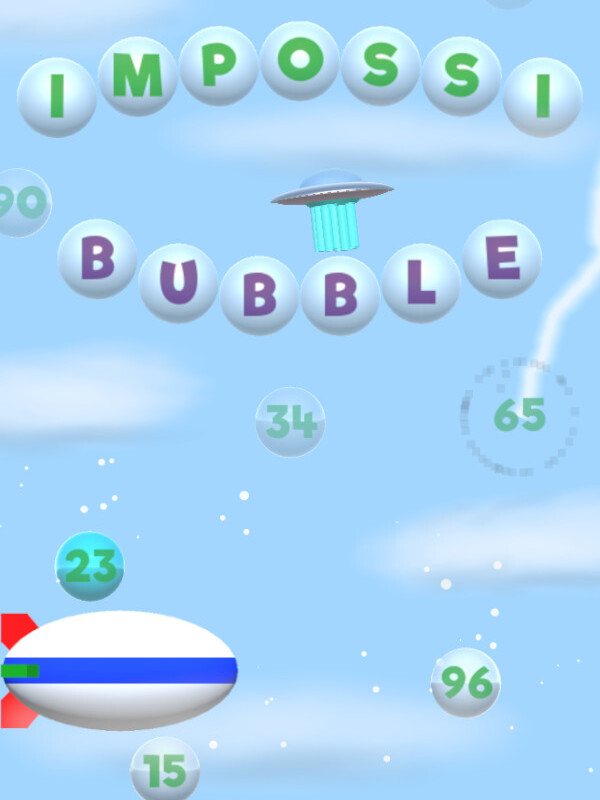Viewport: 600px width, 800px height.
Task: Pop the bubble numbered 15
Action: click(165, 769)
